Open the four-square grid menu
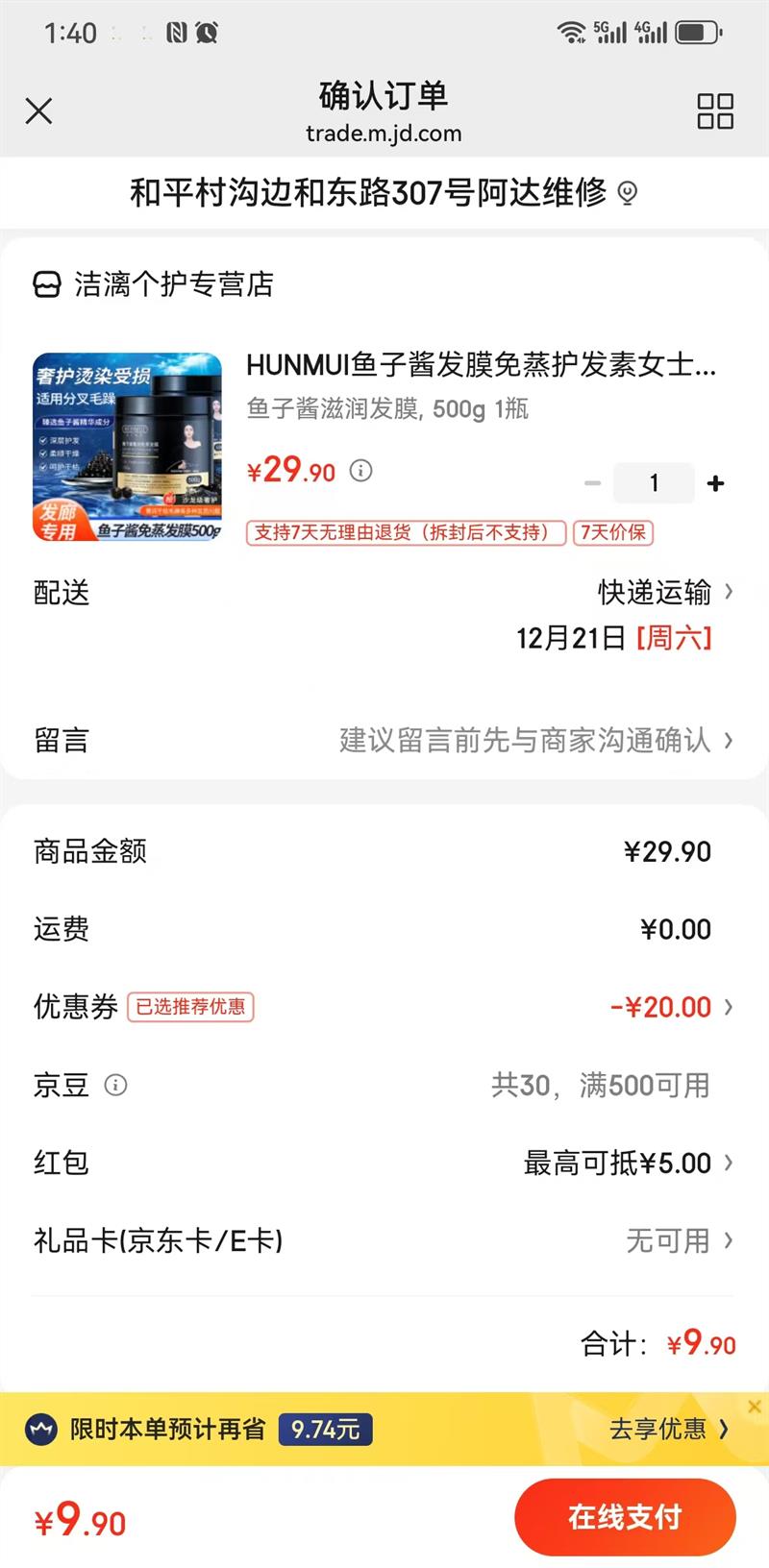The height and width of the screenshot is (1568, 769). tap(714, 111)
